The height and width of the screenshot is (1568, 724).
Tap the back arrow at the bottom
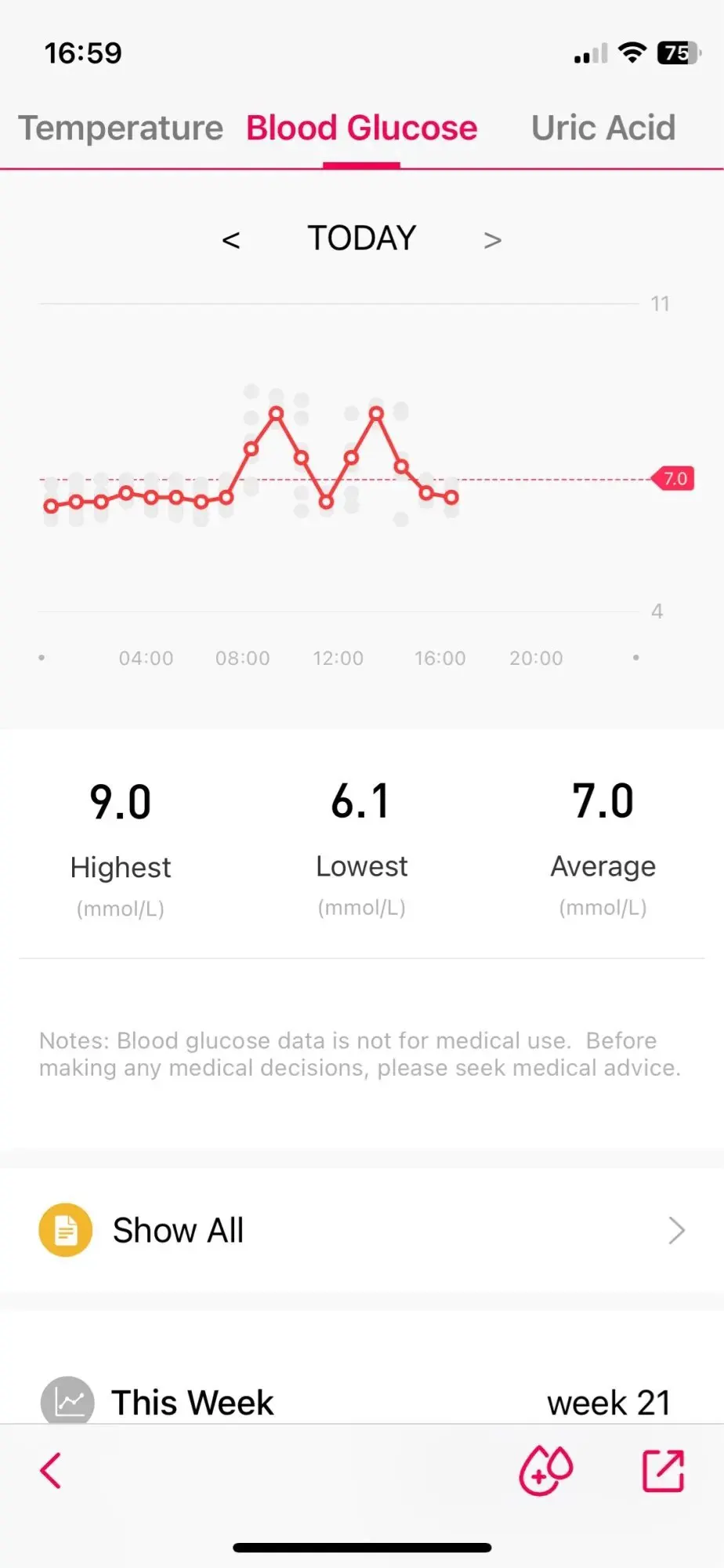tap(51, 1470)
